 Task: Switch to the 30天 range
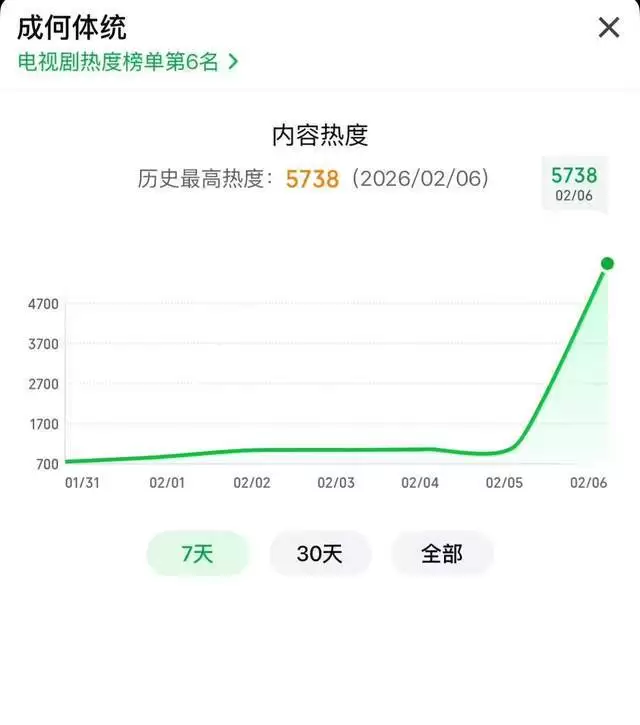[320, 554]
